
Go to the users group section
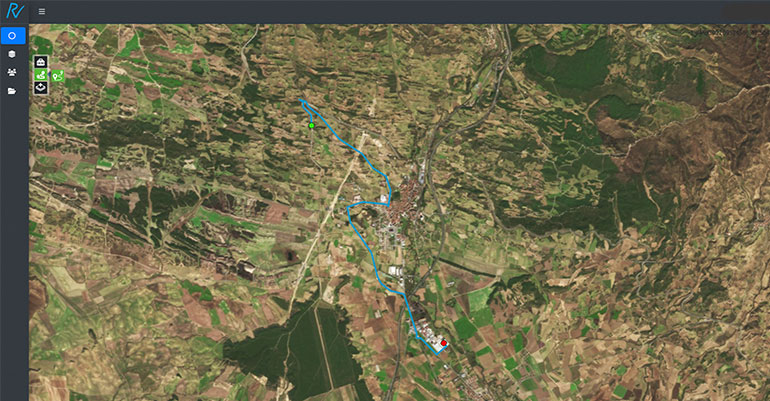click(13, 72)
